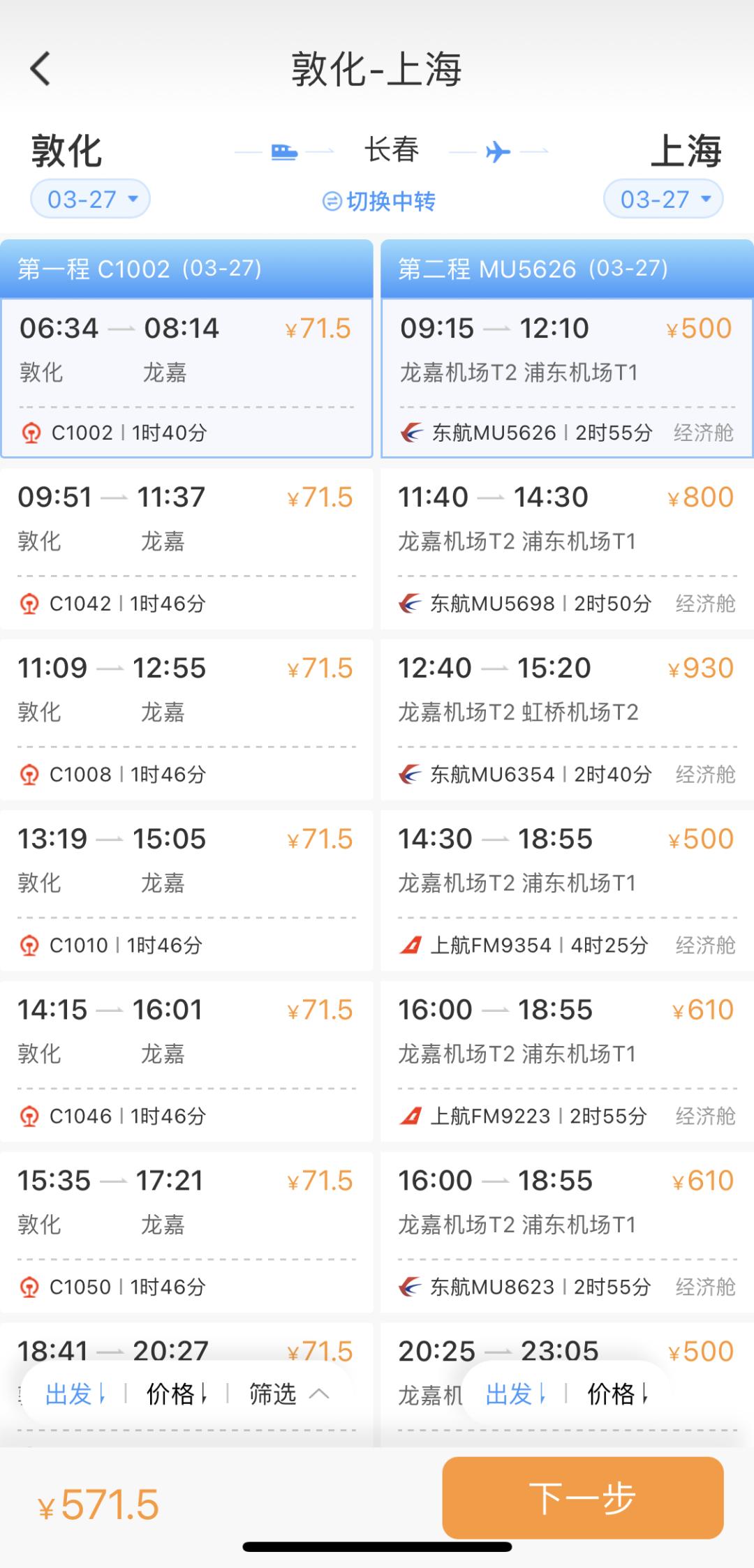This screenshot has width=754, height=1568.
Task: Open the 上海 arrival date dropdown
Action: (x=663, y=200)
